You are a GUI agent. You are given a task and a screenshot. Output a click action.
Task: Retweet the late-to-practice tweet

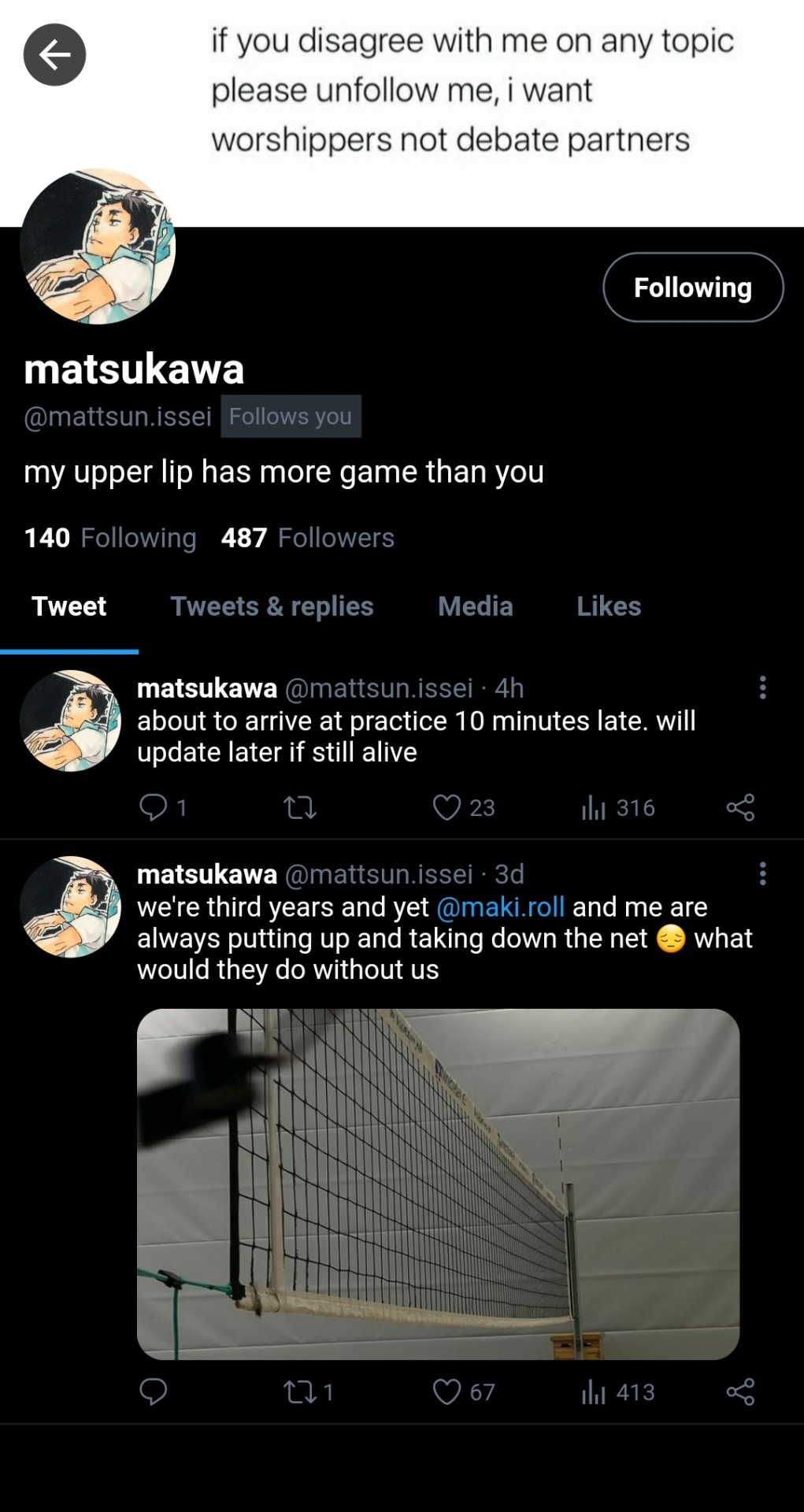300,807
